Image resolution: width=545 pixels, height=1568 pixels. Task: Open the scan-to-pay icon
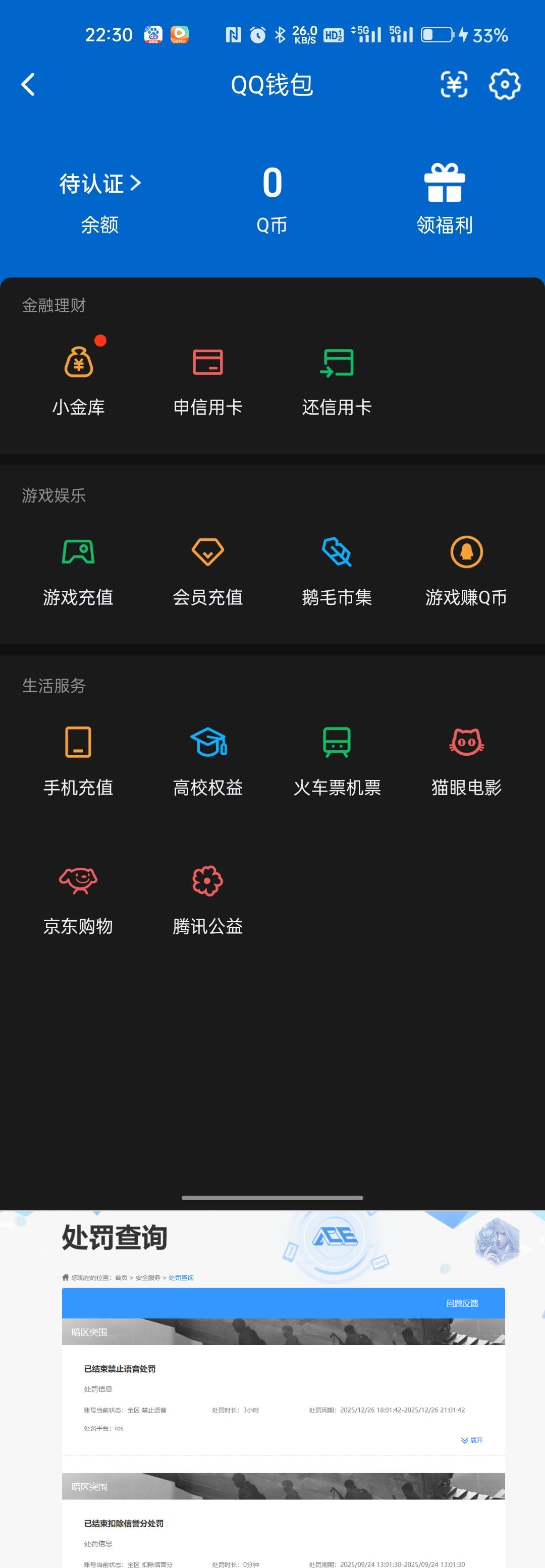click(454, 85)
